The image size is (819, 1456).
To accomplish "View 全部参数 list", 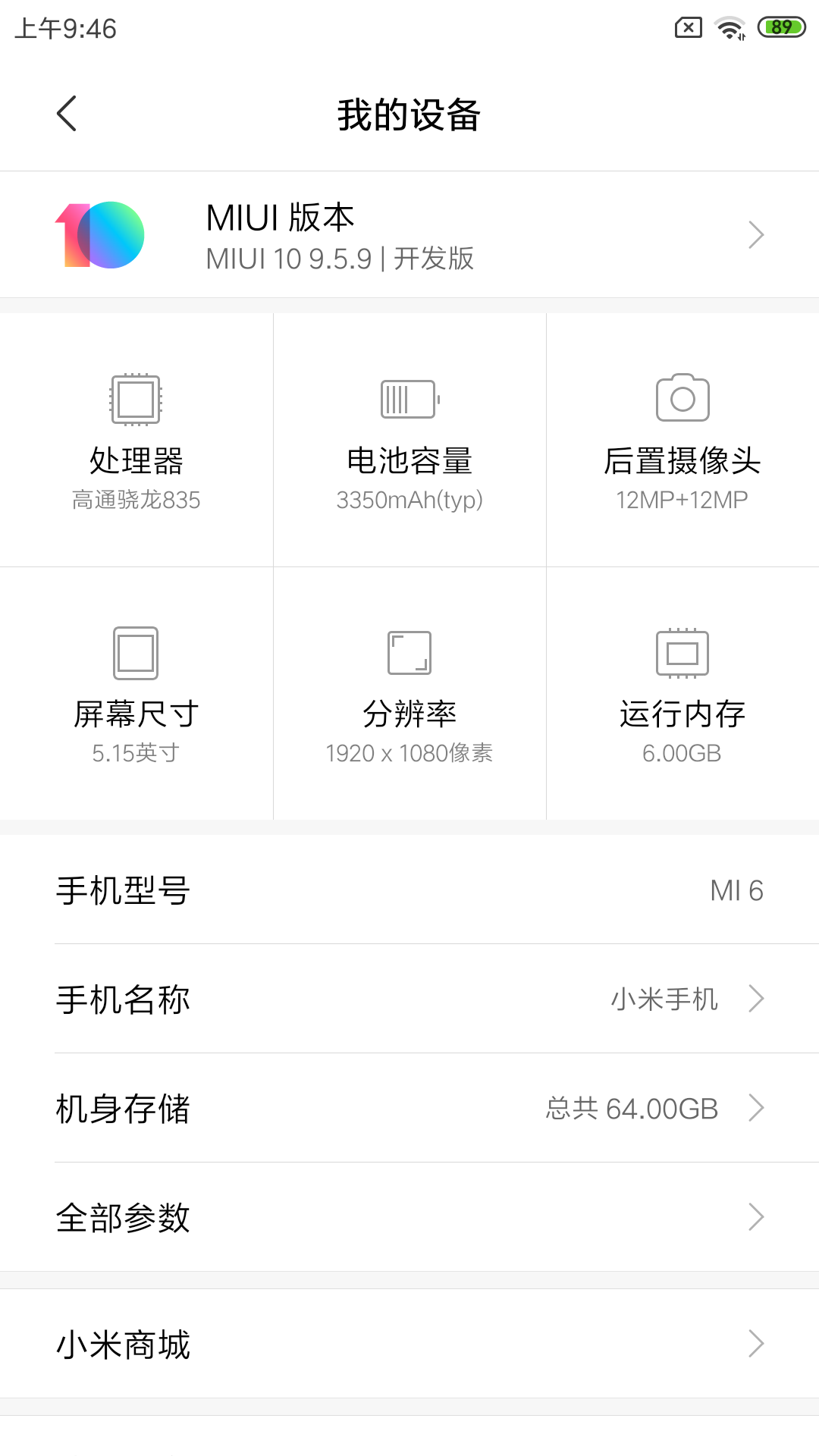I will (409, 1217).
